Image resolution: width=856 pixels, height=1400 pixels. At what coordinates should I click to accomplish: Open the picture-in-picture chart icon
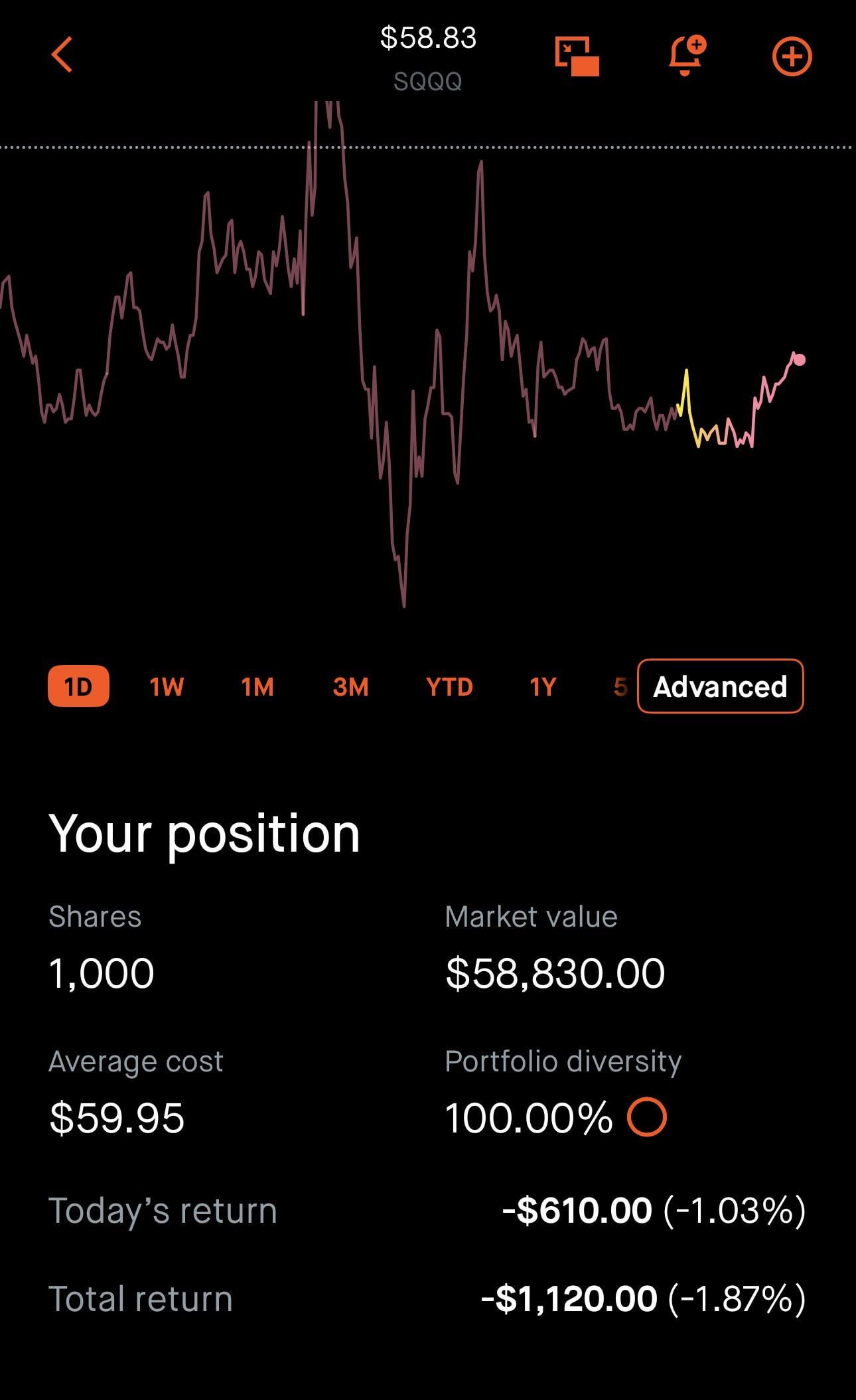pos(577,56)
